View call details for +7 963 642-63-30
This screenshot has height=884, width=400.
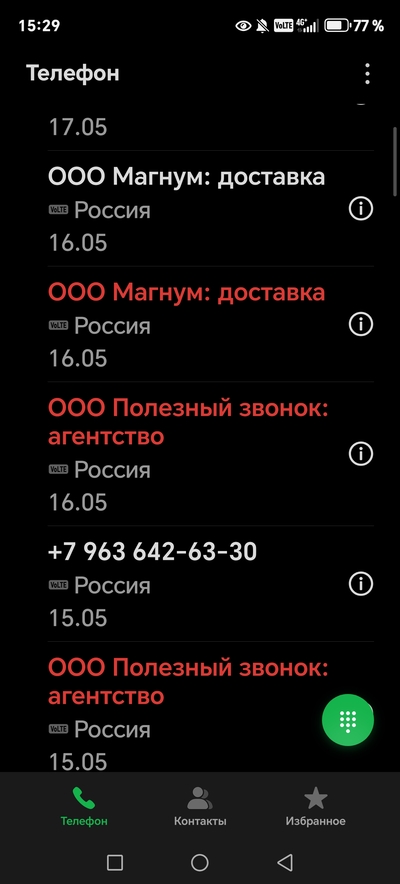[361, 584]
